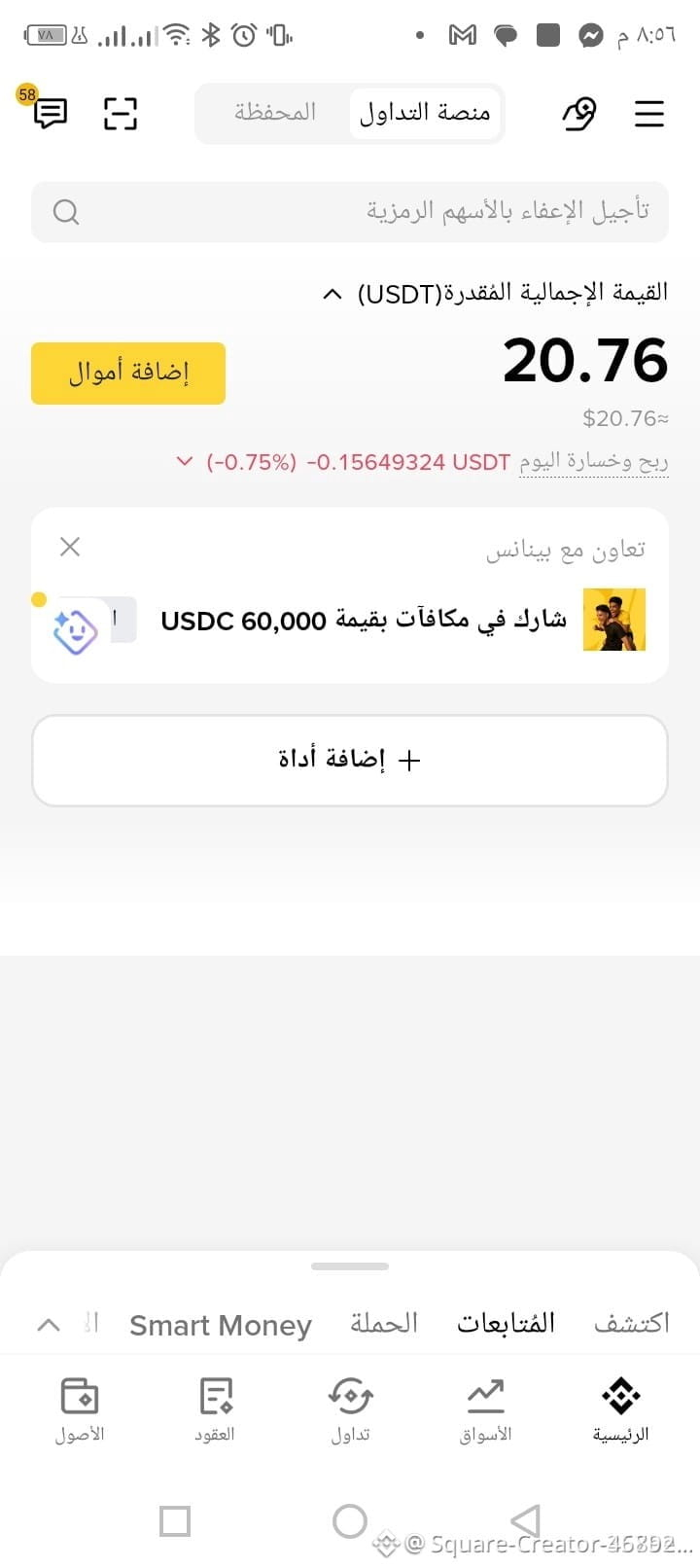Expand the feed panel with the chevron

49,1324
